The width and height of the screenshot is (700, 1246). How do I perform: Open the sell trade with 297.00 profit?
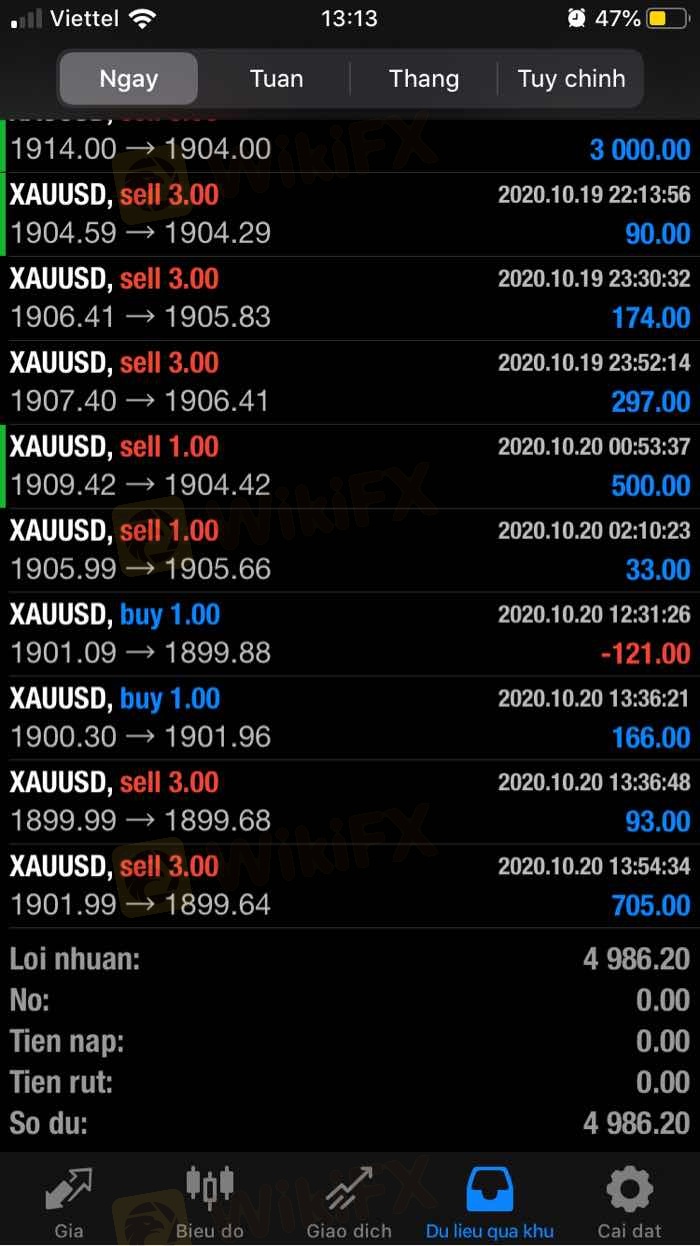click(x=350, y=383)
